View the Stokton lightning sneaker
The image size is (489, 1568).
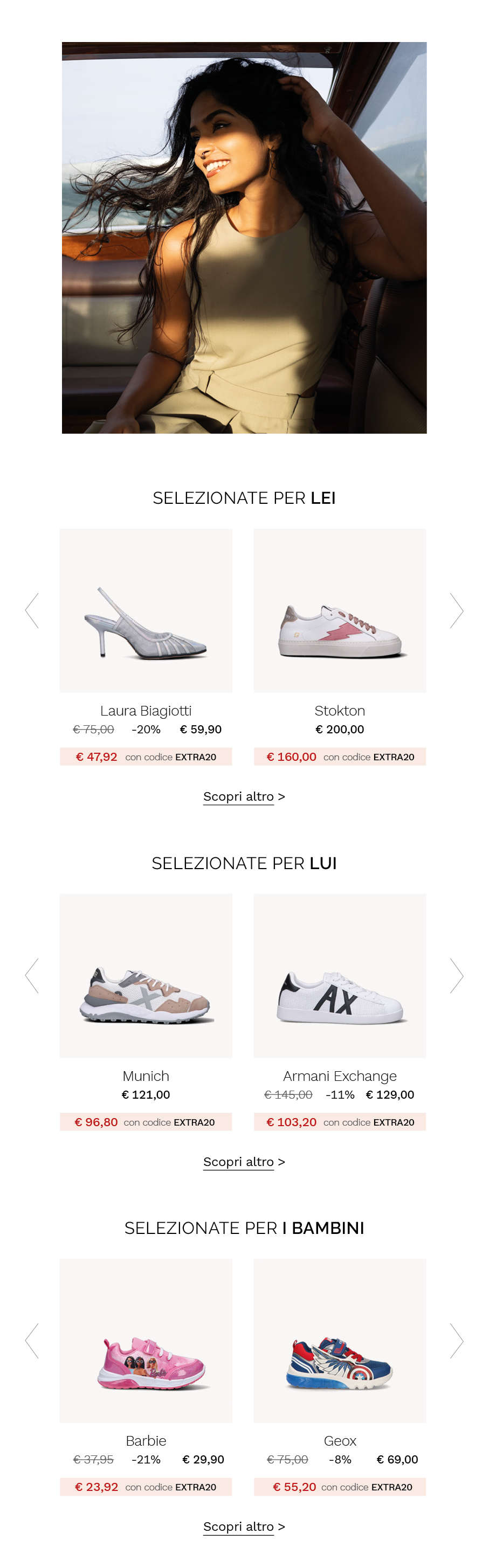tap(340, 610)
